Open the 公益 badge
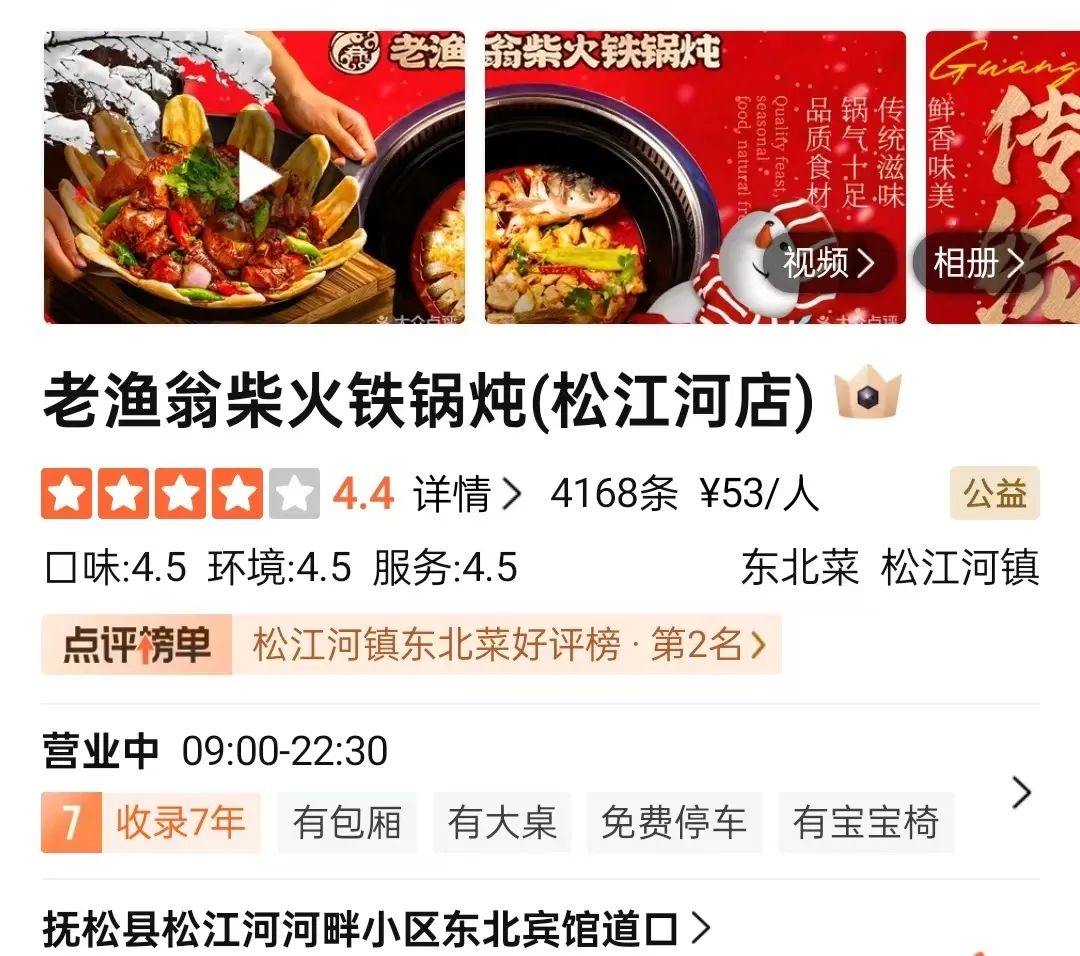This screenshot has height=956, width=1080. coord(994,494)
